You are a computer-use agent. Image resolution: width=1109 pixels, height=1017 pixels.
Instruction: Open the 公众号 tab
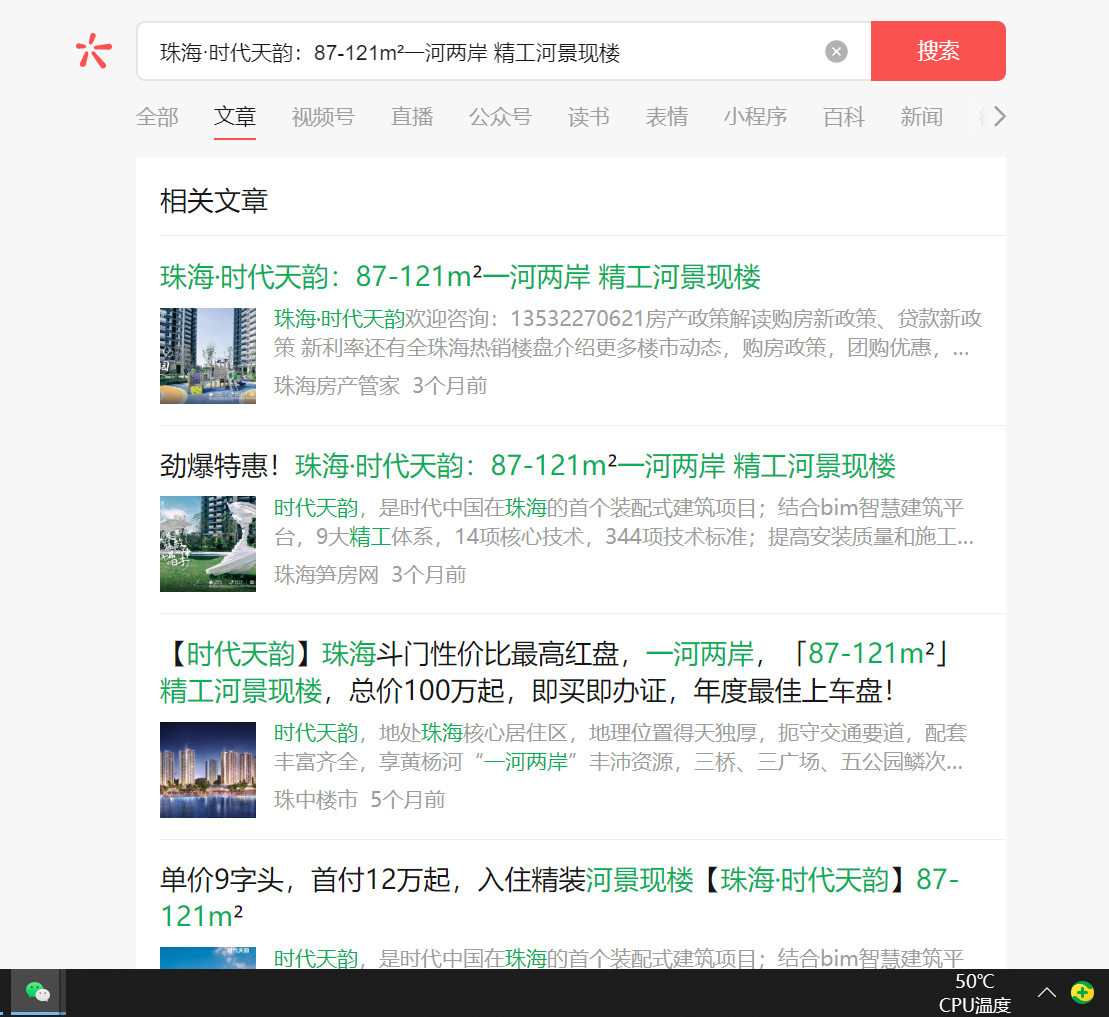(500, 117)
